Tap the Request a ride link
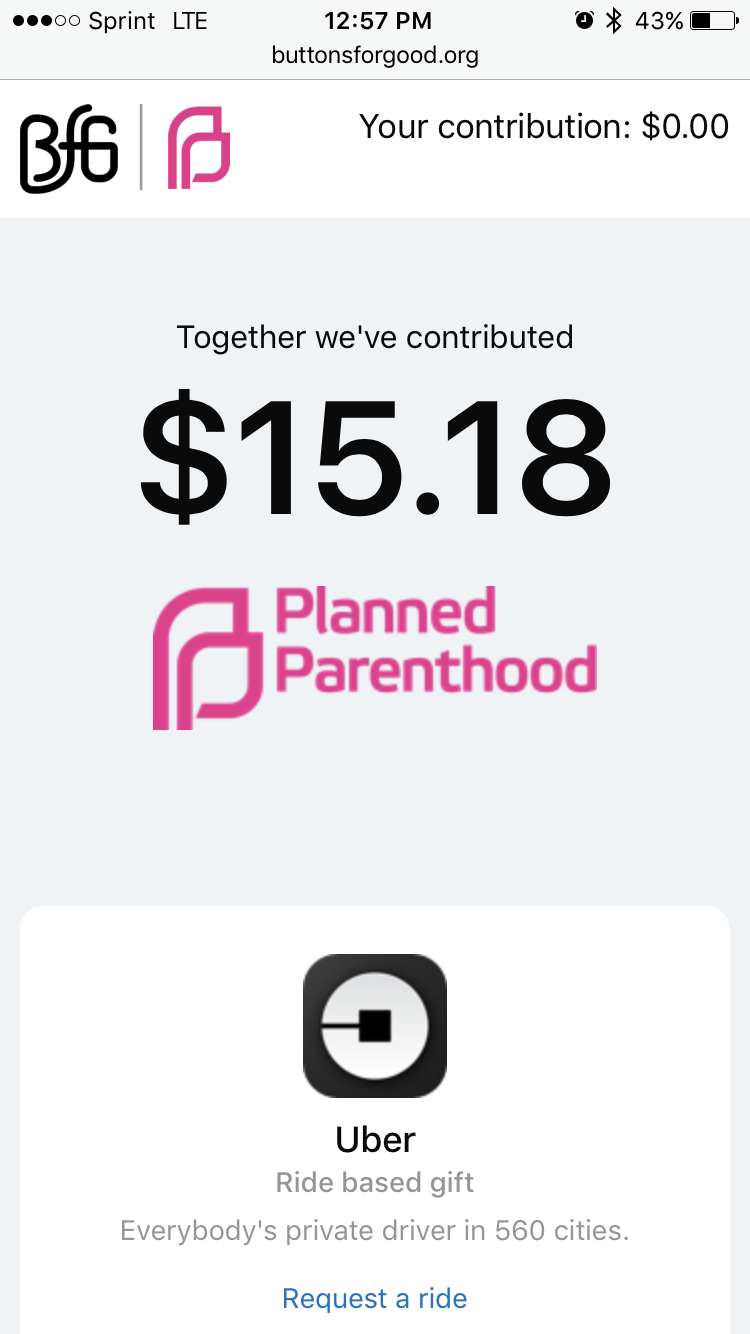Viewport: 750px width, 1334px height. (374, 1298)
